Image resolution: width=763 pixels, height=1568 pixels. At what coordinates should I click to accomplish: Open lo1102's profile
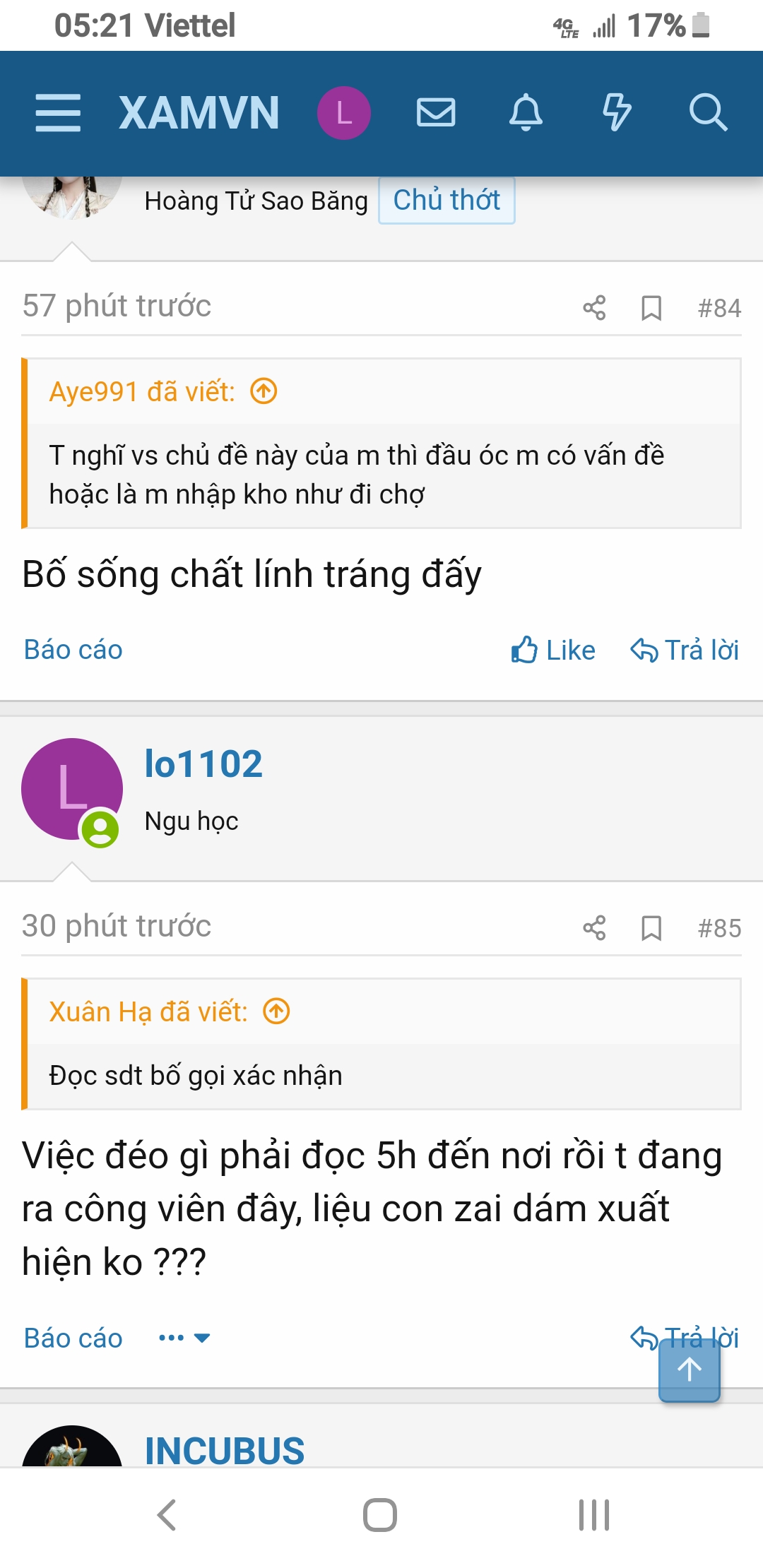tap(203, 764)
